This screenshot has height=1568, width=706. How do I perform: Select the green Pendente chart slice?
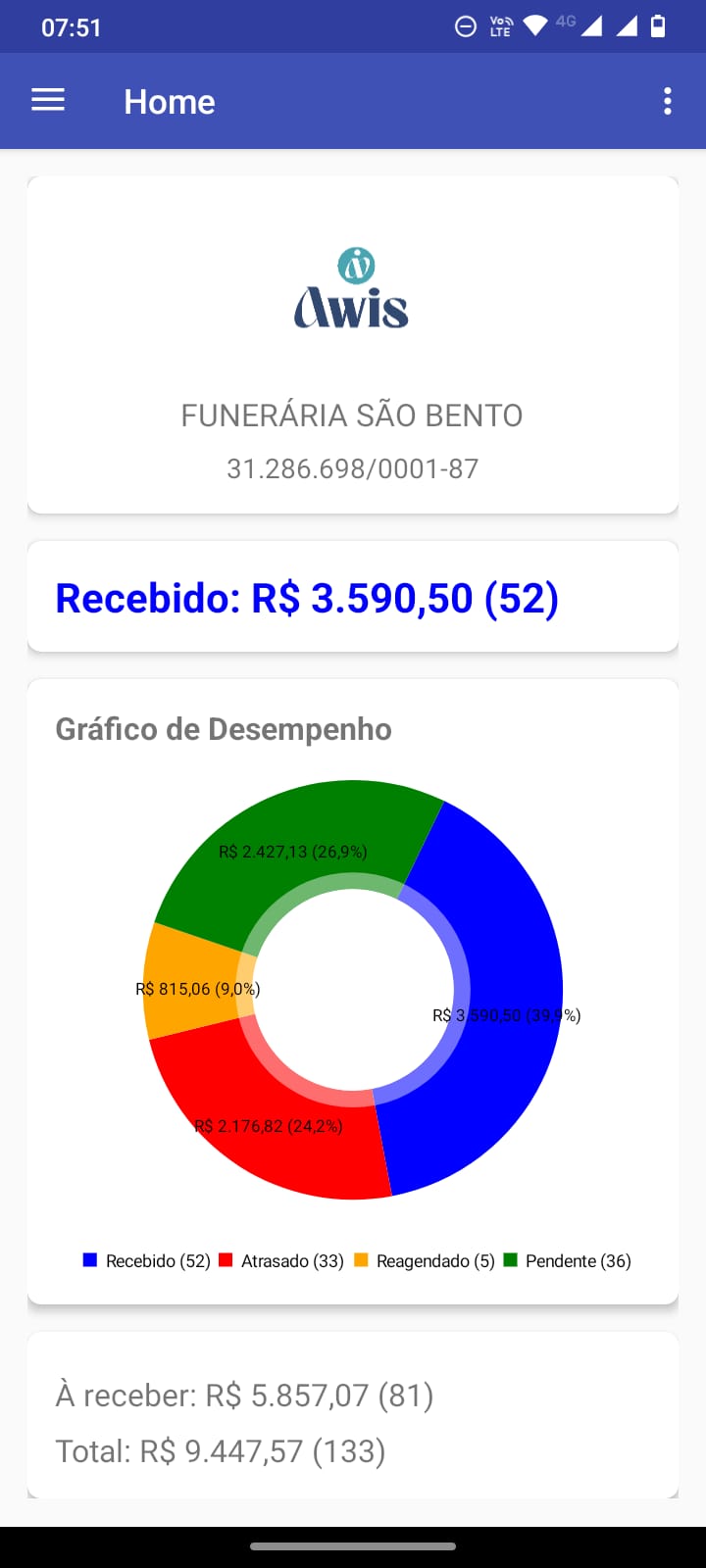click(294, 843)
